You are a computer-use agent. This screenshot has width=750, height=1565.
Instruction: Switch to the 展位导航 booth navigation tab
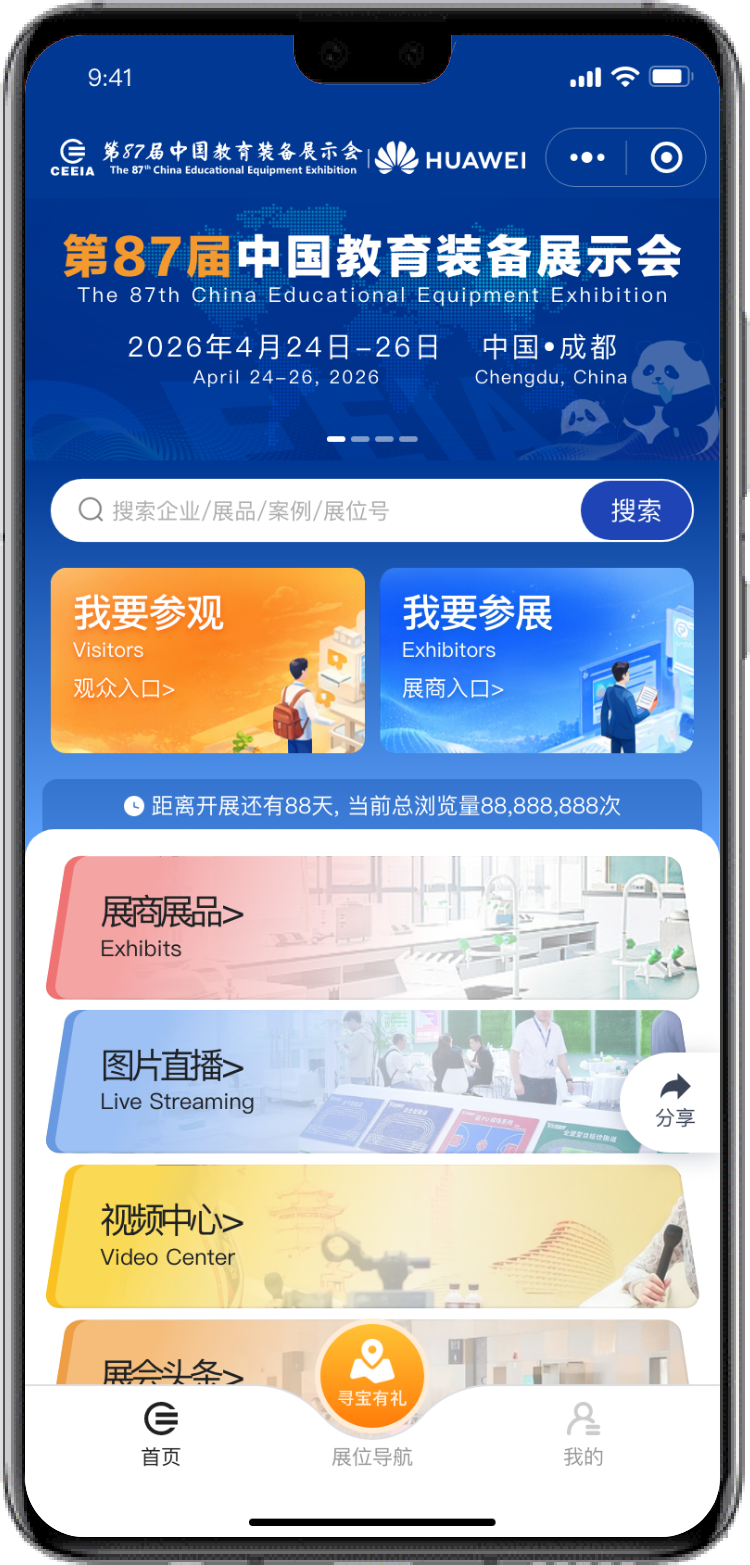click(x=372, y=1456)
